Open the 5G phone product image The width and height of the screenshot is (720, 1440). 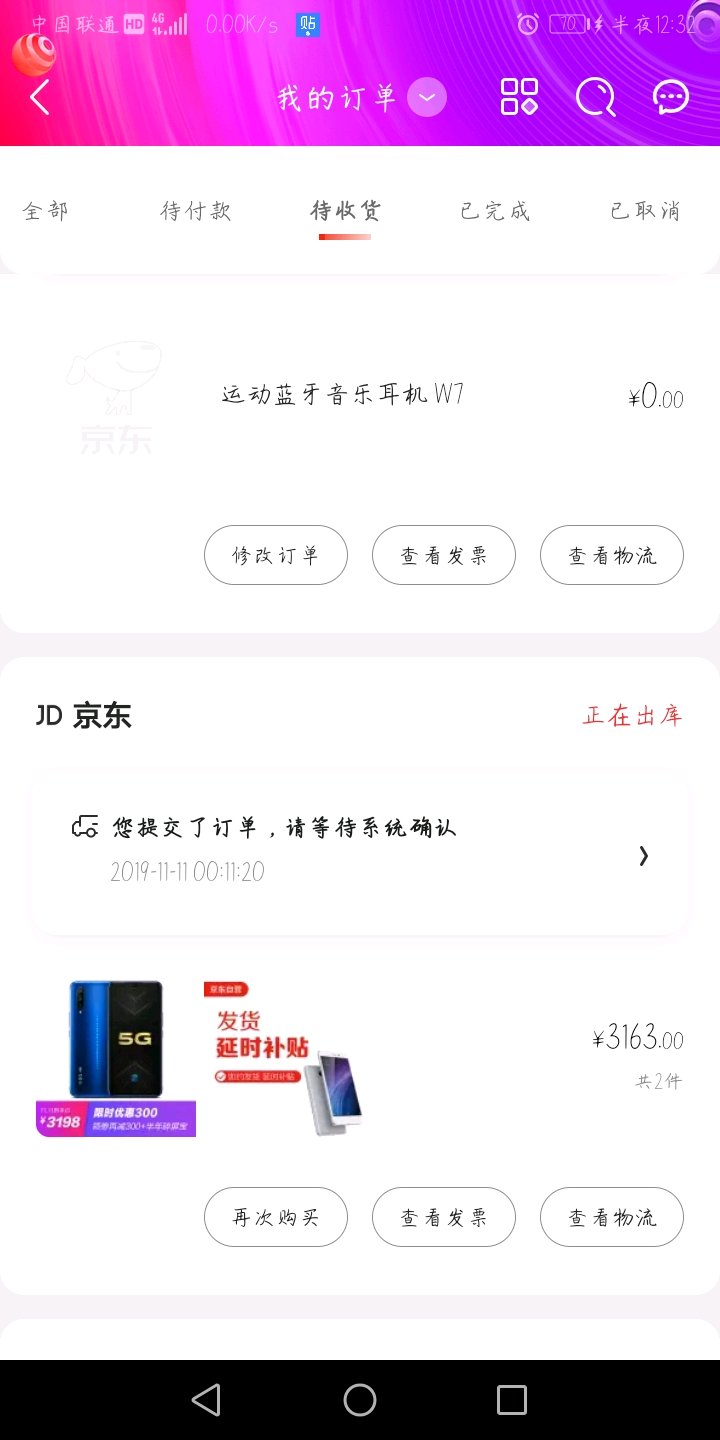point(116,1058)
